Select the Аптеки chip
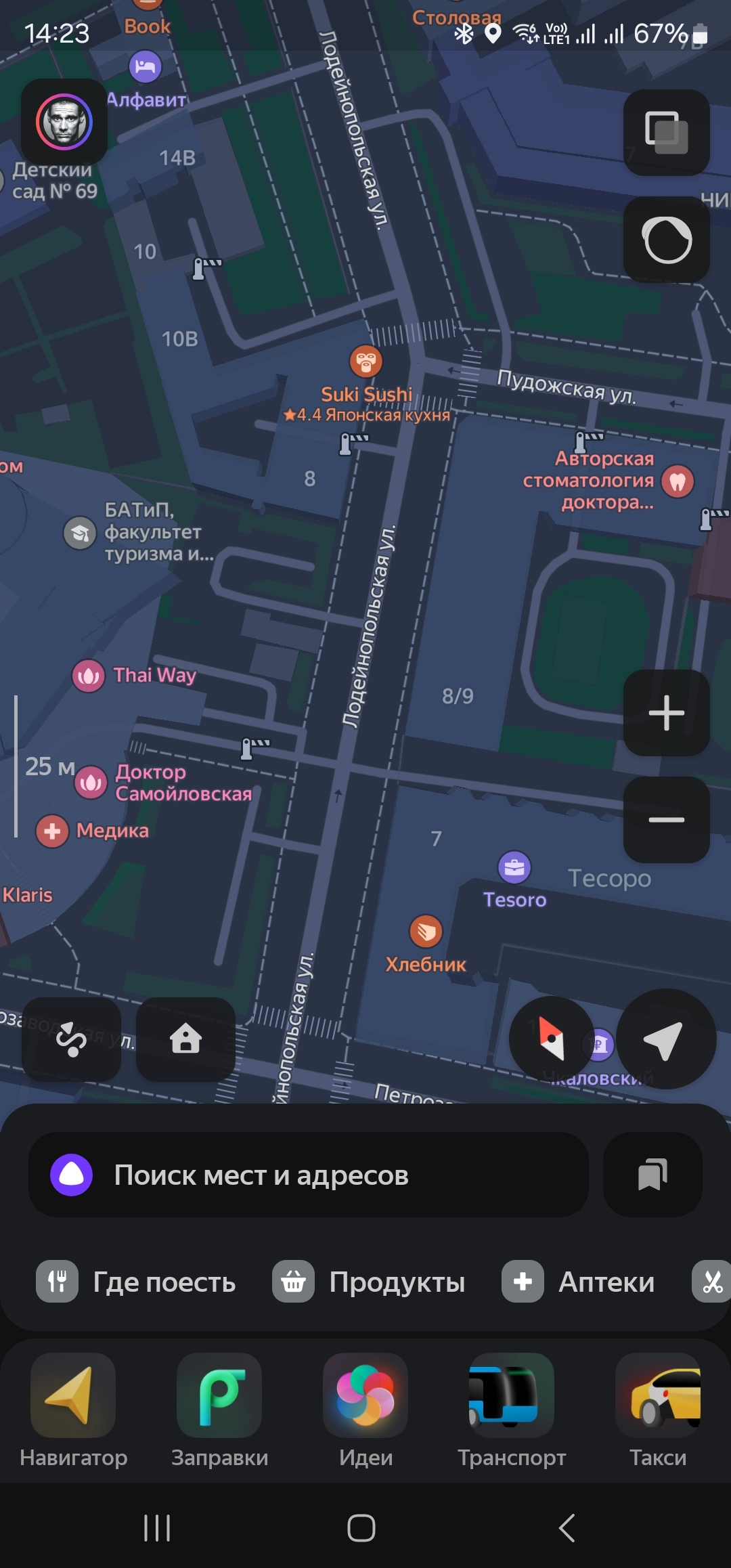This screenshot has width=731, height=1568. 579,1282
